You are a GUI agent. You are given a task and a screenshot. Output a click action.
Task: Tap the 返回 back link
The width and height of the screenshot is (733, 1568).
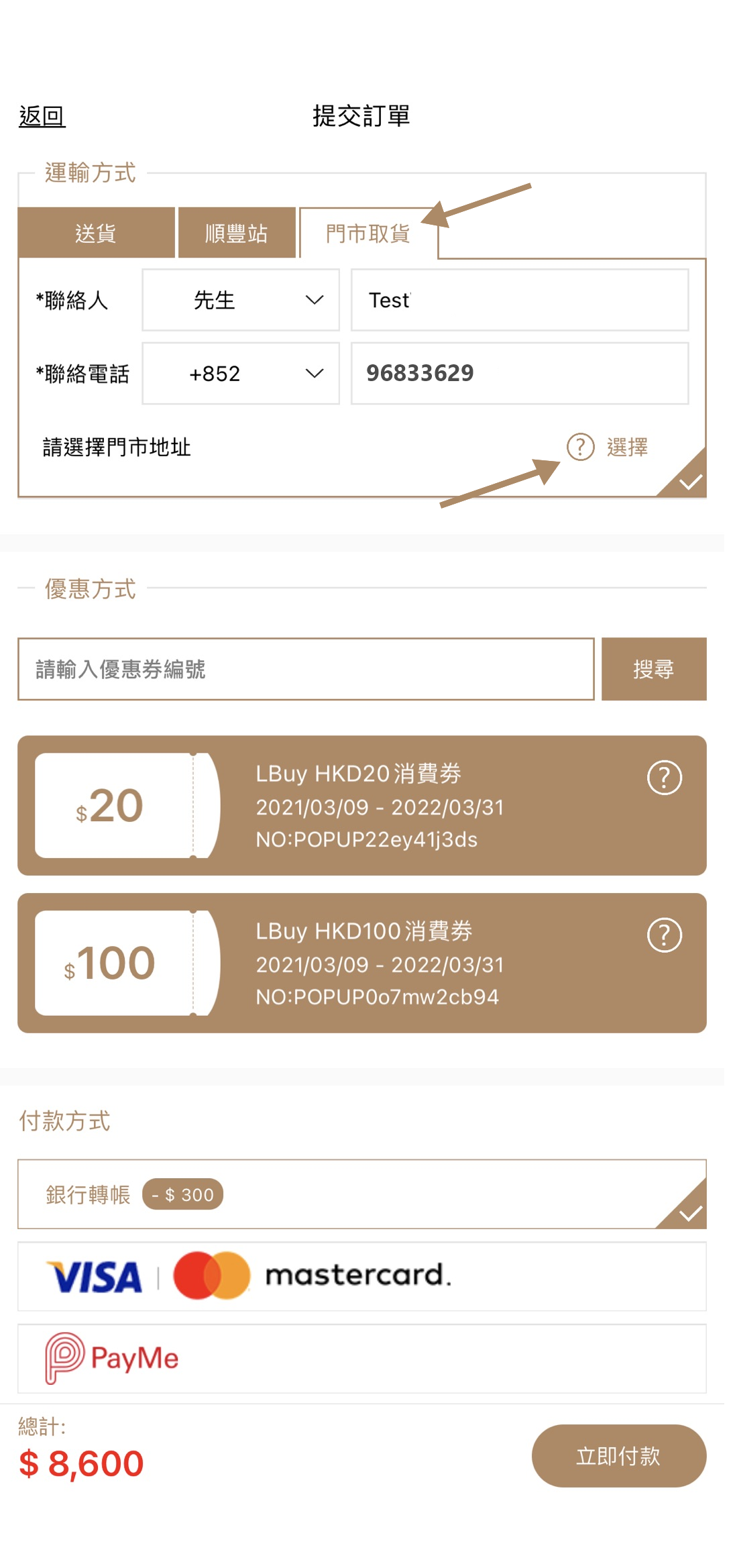pyautogui.click(x=42, y=117)
